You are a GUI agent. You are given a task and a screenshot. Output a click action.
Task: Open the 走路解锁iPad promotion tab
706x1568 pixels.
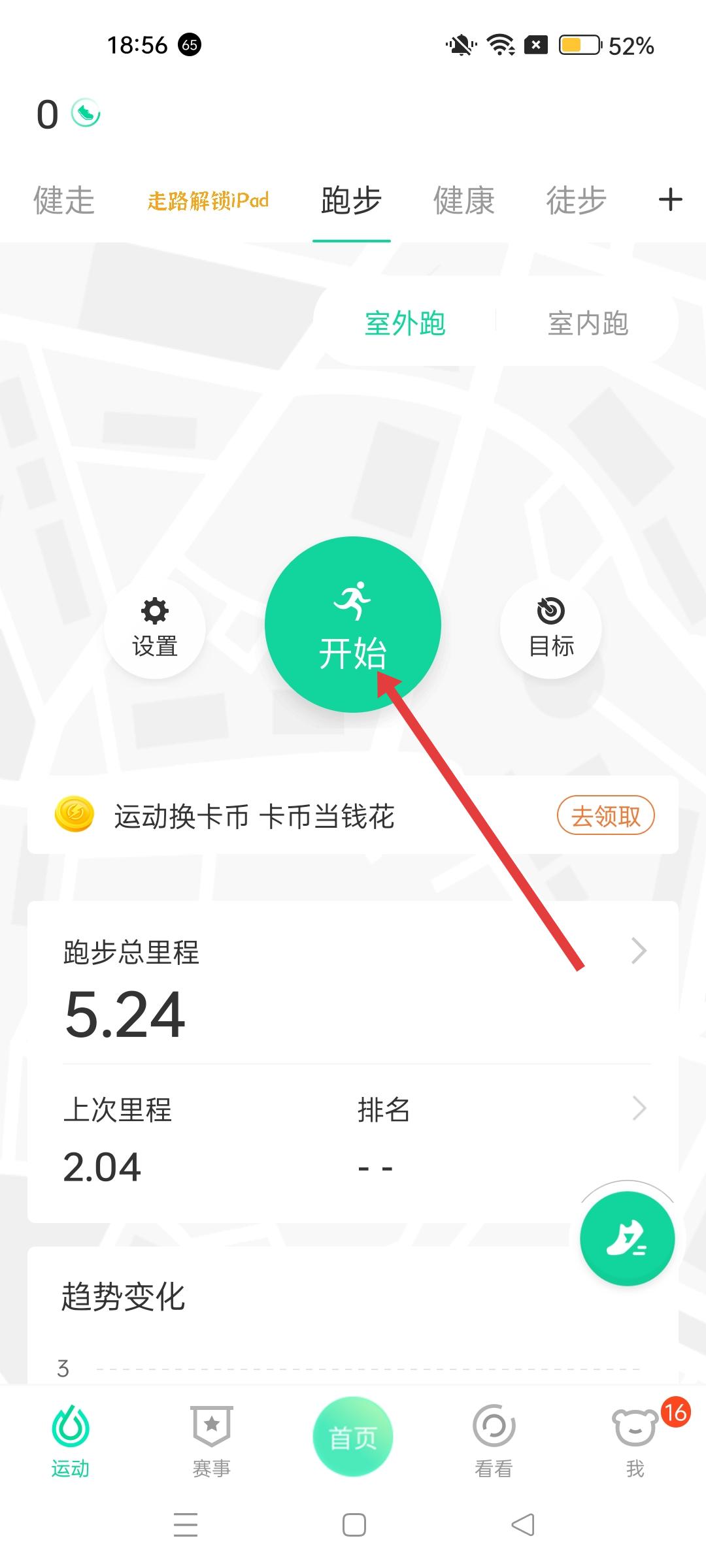tap(208, 200)
